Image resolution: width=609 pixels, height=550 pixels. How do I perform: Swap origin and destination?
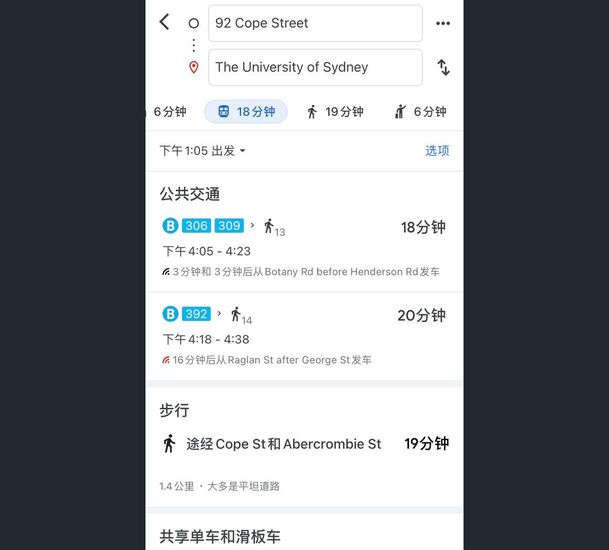pos(443,67)
